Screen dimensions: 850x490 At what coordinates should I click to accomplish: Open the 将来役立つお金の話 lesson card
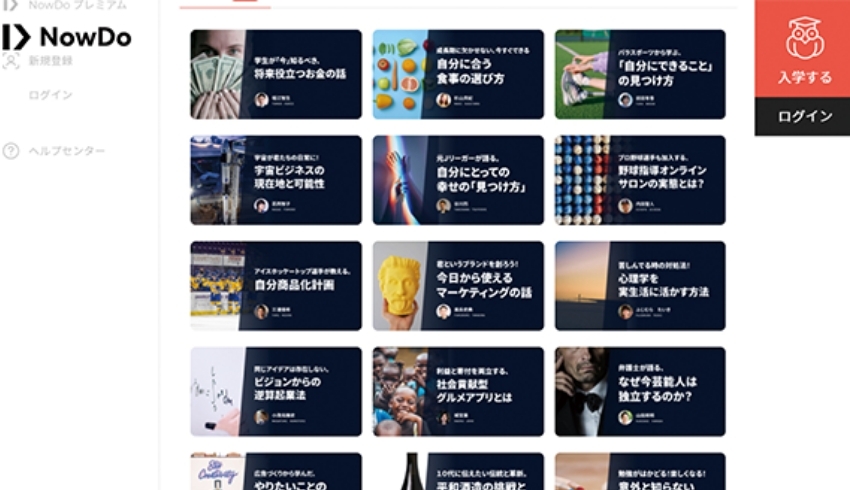(x=276, y=74)
